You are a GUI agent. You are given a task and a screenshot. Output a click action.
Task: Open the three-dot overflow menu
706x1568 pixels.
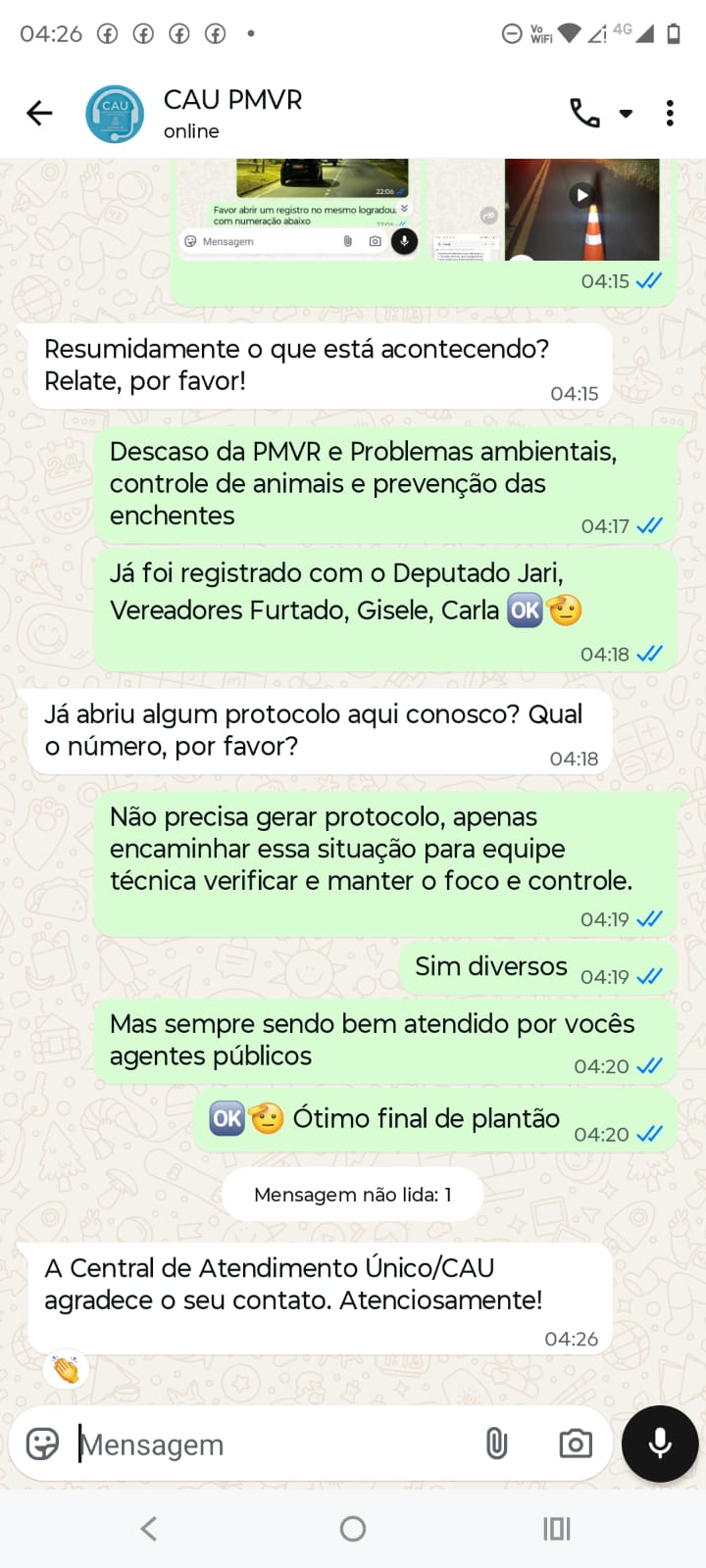[x=670, y=114]
